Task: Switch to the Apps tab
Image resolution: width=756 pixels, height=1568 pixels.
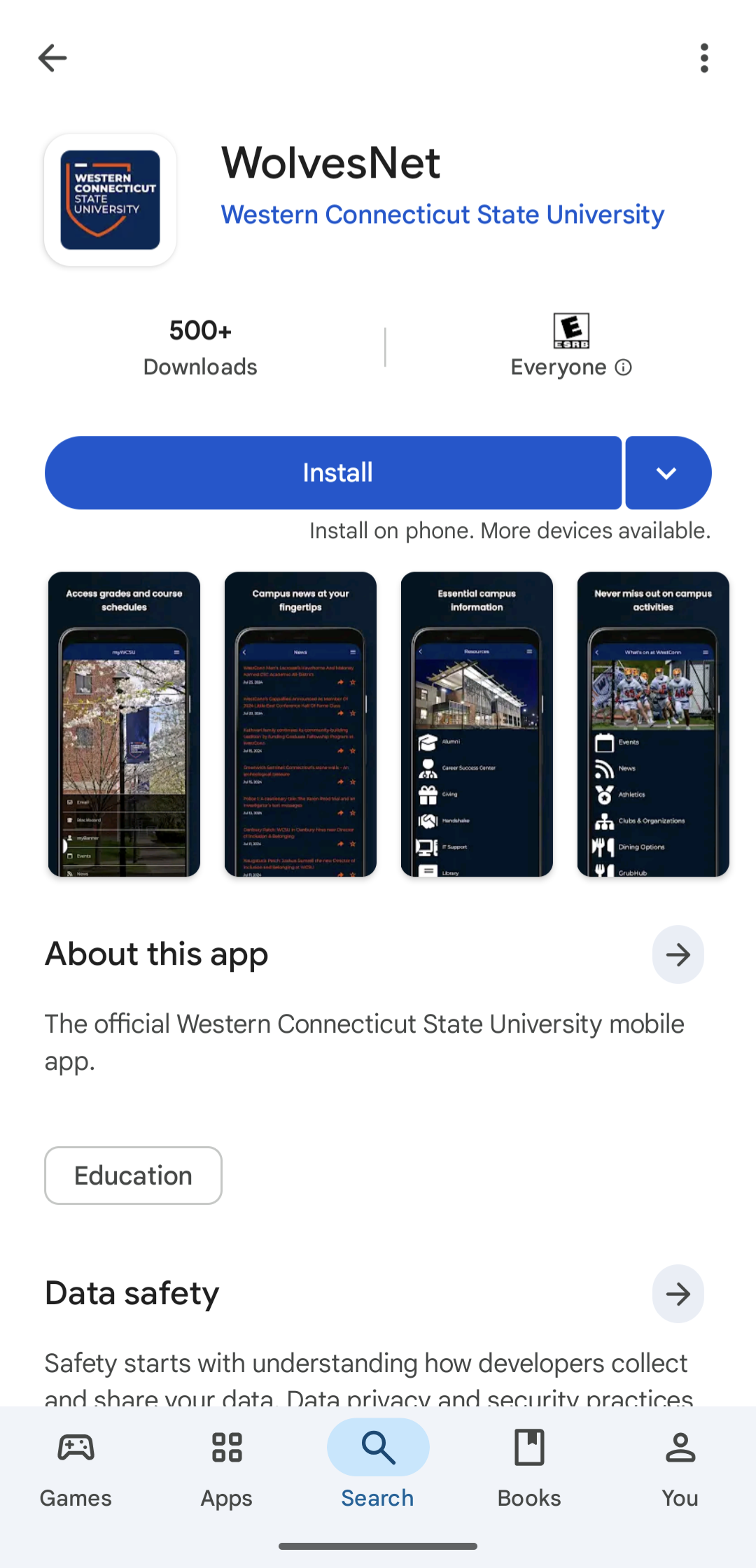Action: (227, 1468)
